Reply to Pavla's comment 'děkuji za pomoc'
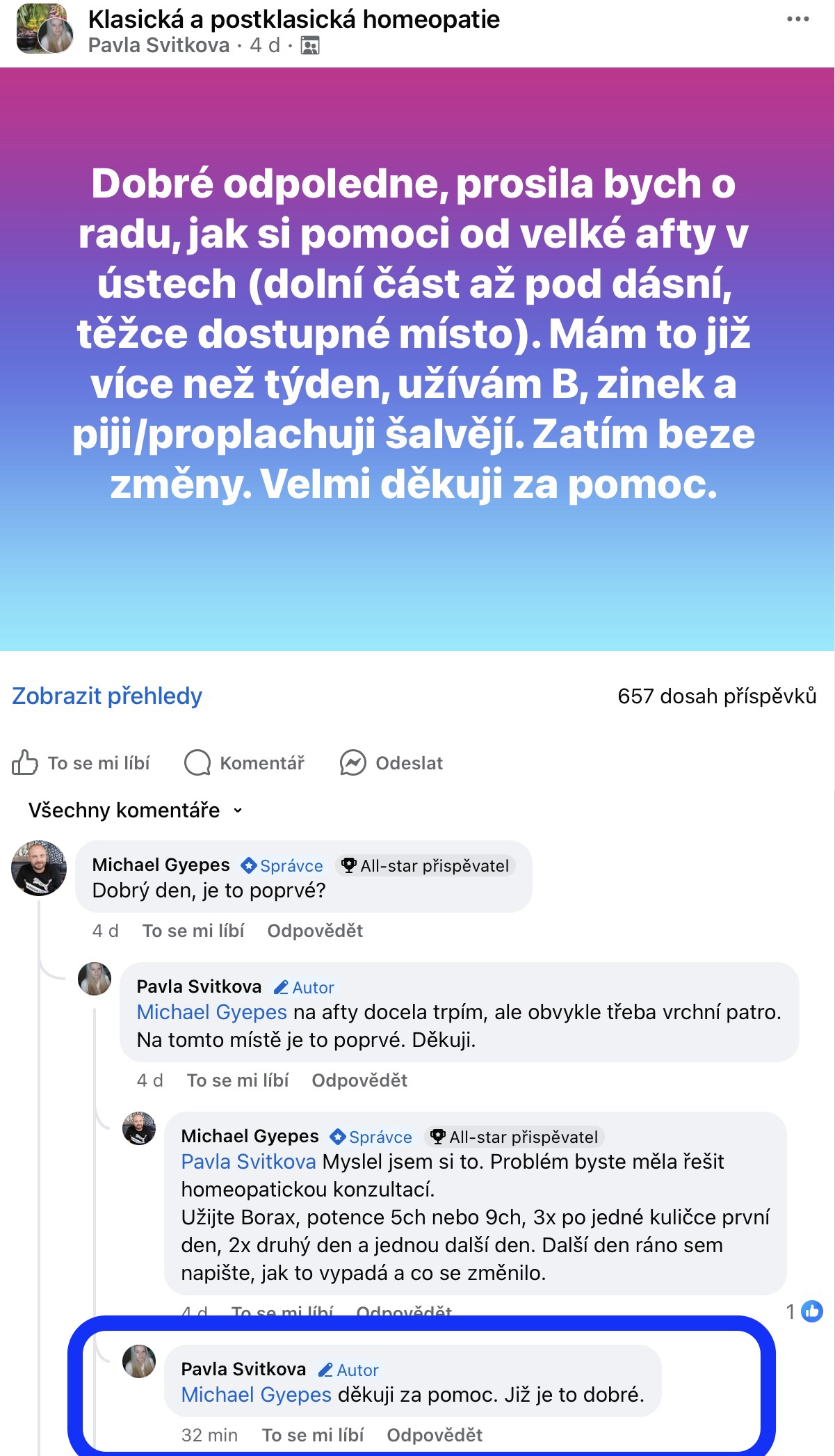This screenshot has height=1456, width=835. pos(435,1435)
